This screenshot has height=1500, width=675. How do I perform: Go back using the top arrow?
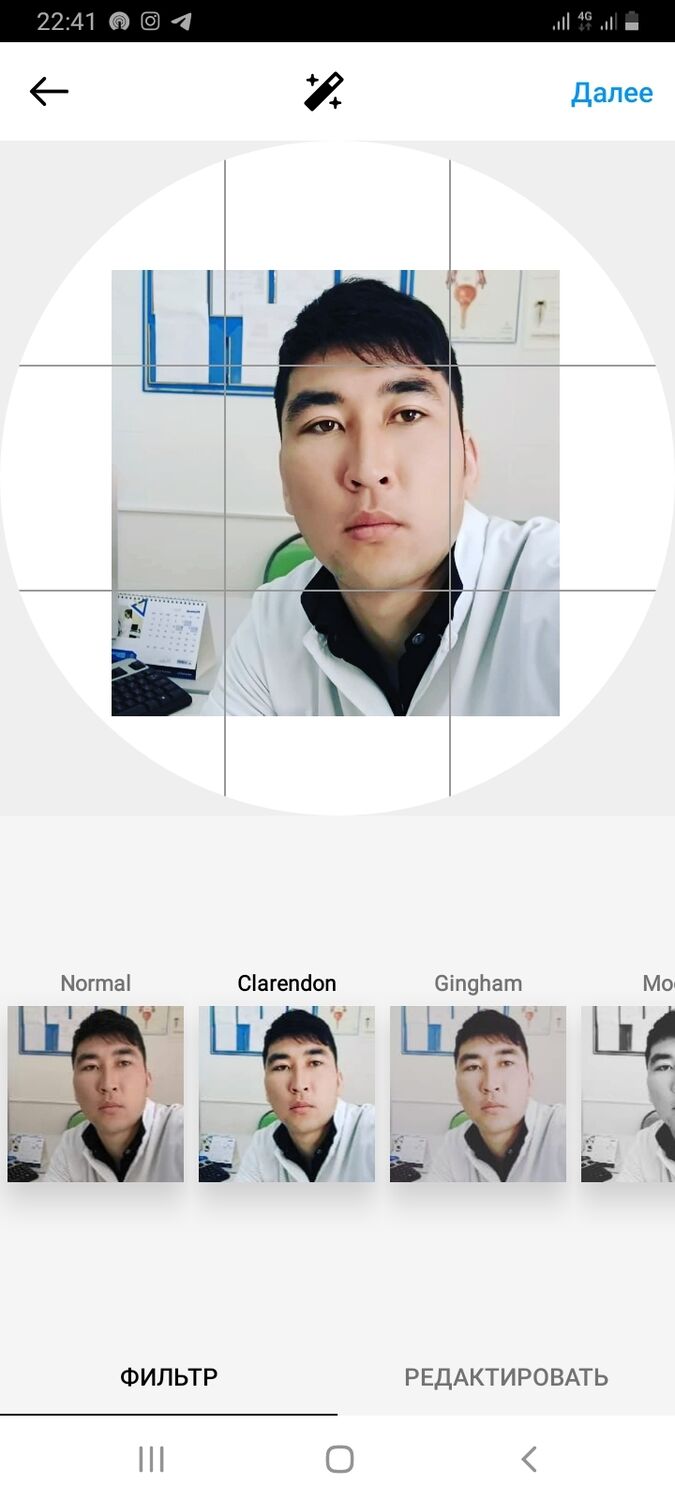coord(49,93)
